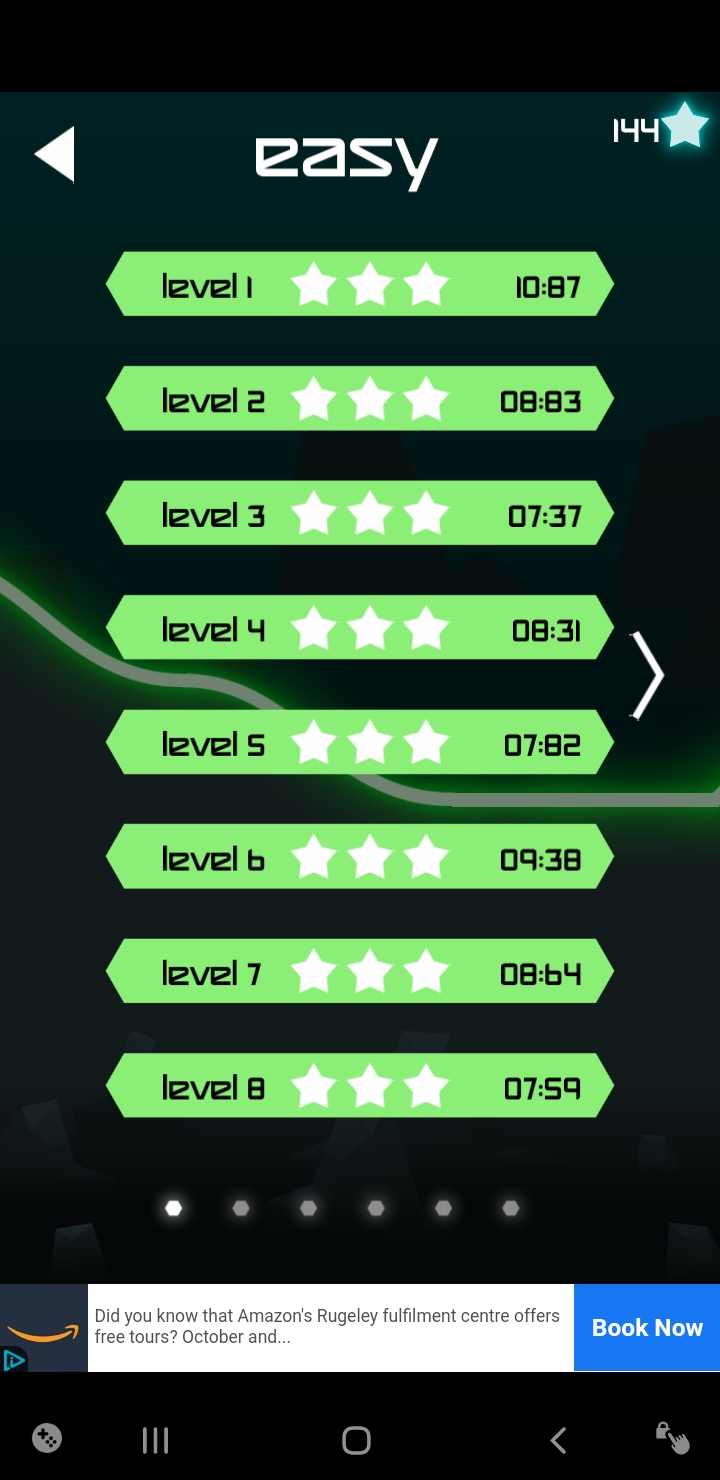Select level 3
The height and width of the screenshot is (1480, 720).
pyautogui.click(x=359, y=515)
